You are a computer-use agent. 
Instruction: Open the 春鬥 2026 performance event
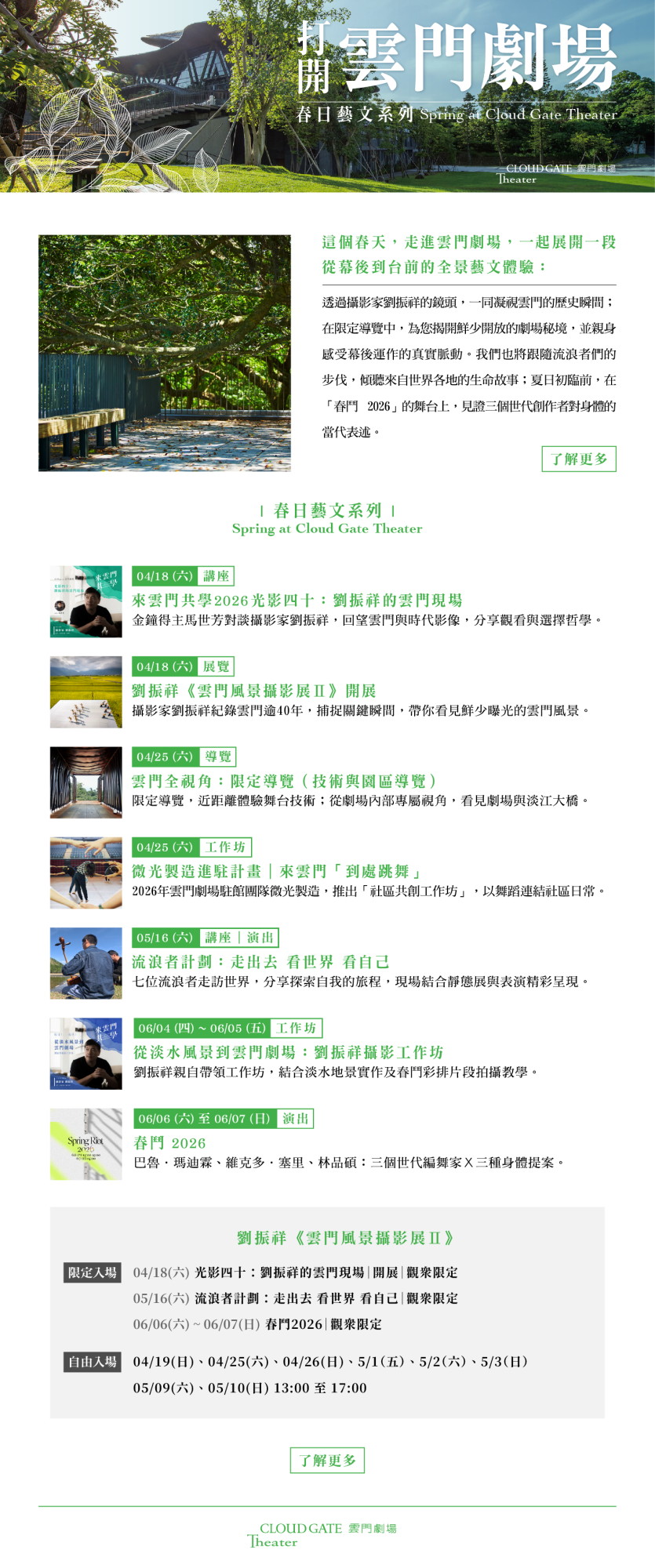coord(169,1143)
